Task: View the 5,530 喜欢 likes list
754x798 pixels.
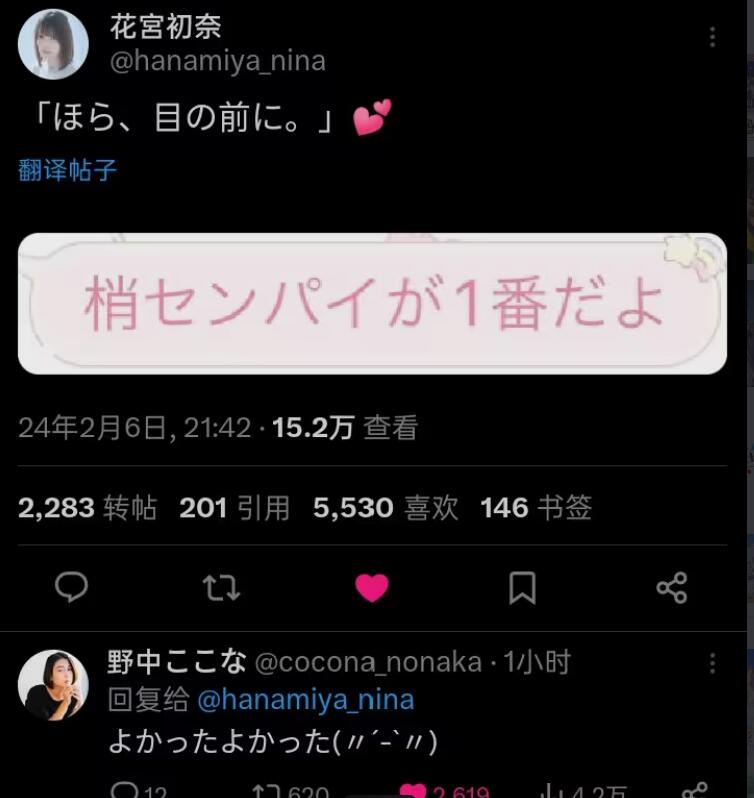Action: (386, 508)
